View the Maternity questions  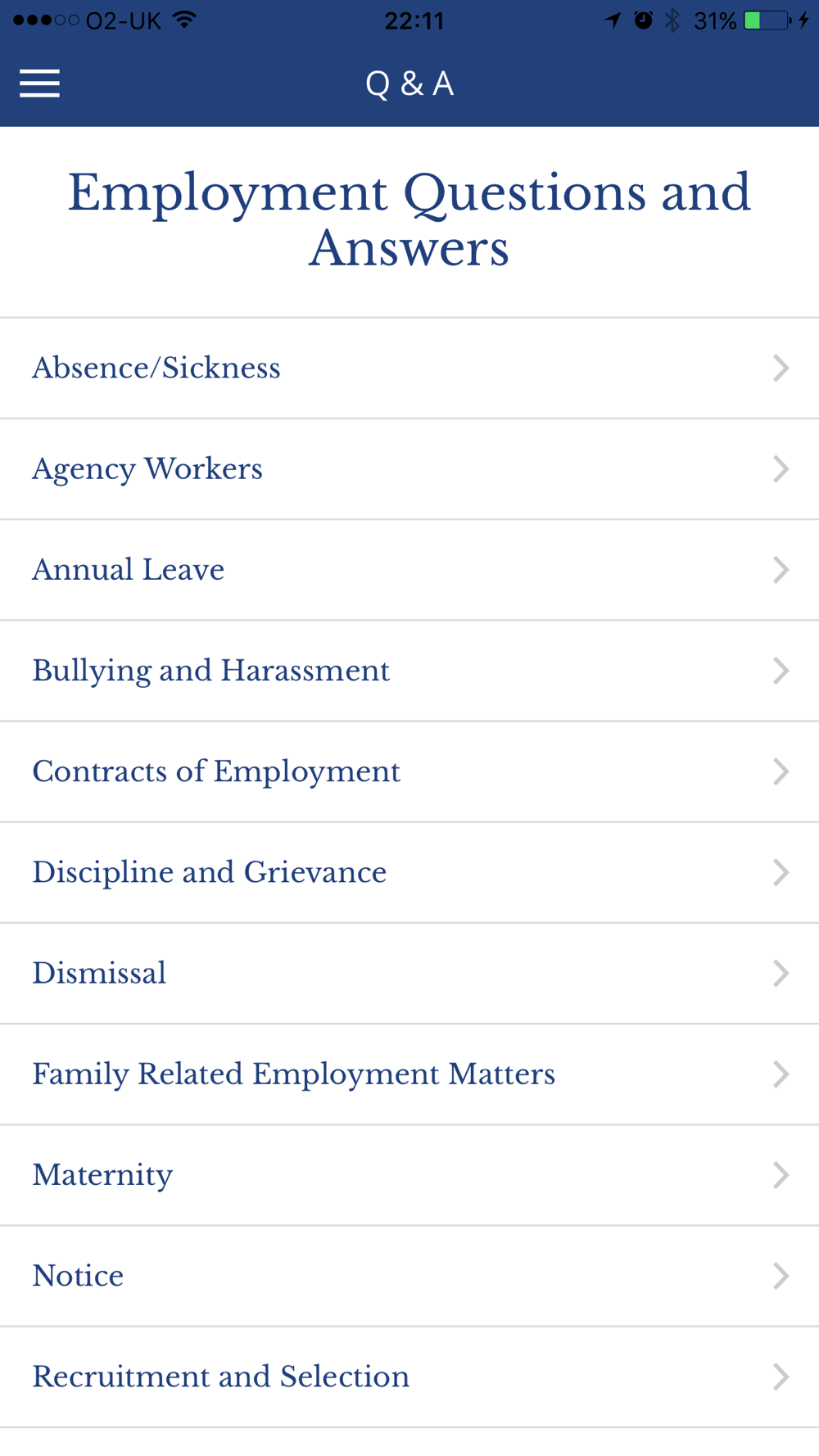pos(409,1175)
